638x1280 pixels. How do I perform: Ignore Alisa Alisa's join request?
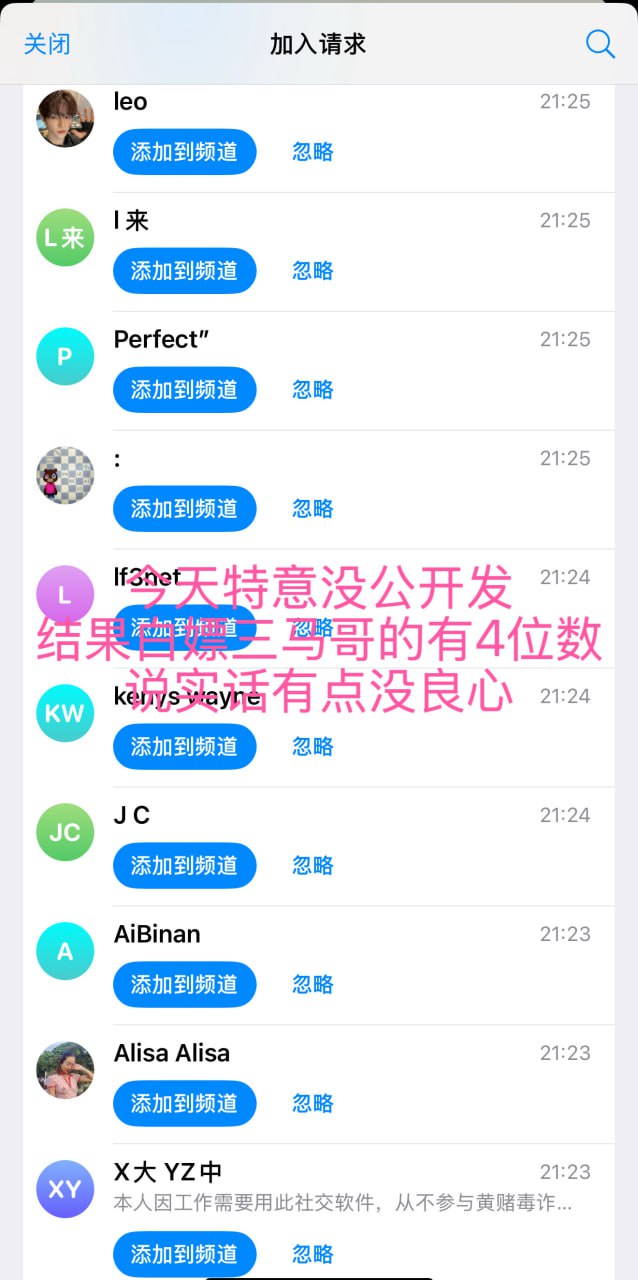(x=312, y=1104)
